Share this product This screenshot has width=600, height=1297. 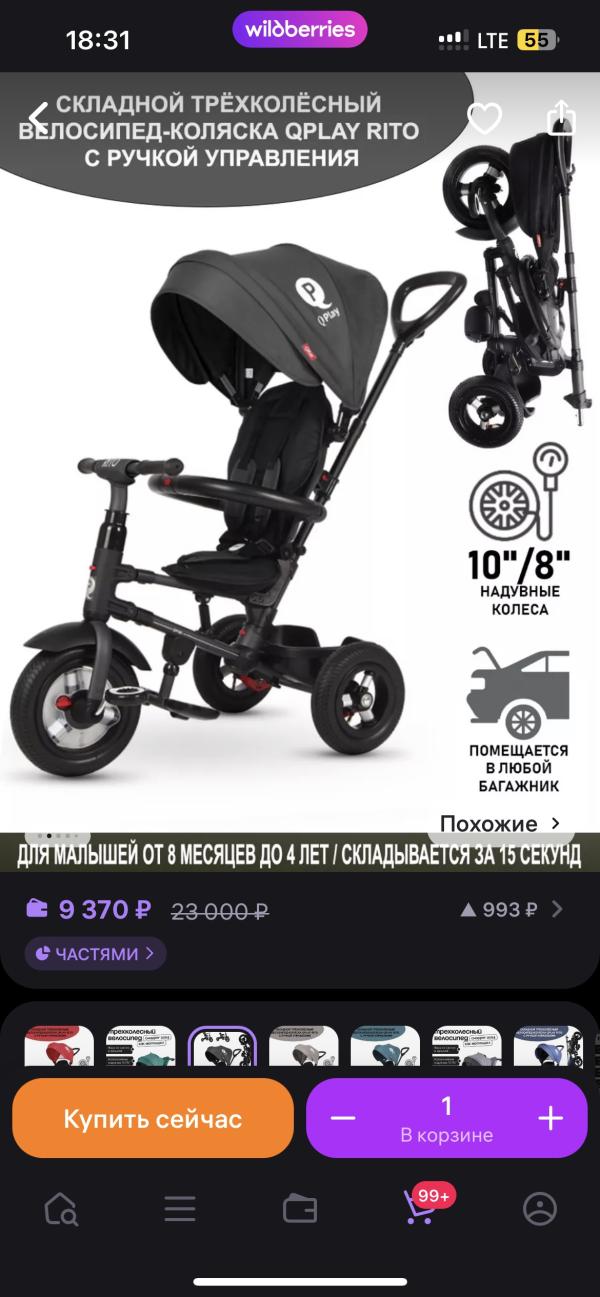[562, 118]
